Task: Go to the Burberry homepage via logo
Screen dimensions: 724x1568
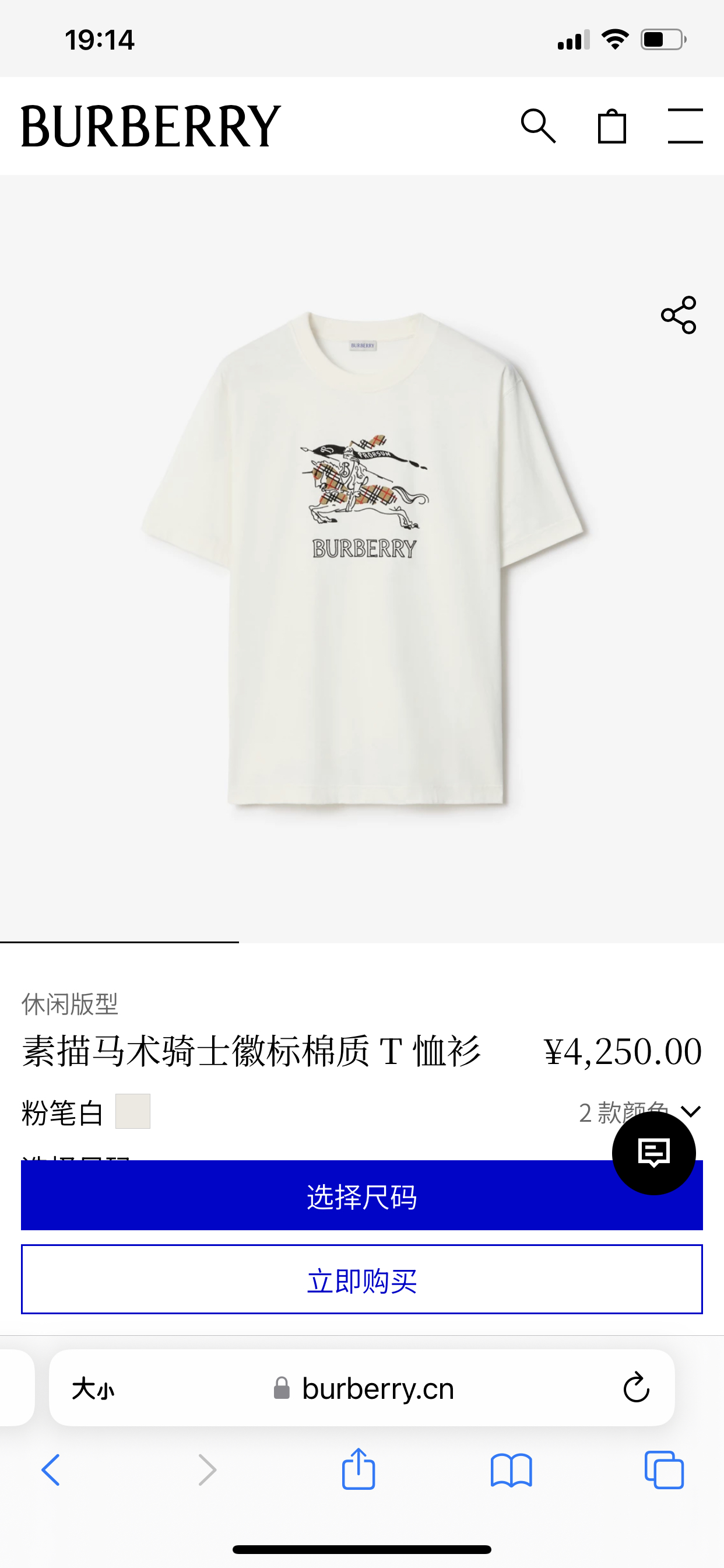Action: click(x=151, y=127)
